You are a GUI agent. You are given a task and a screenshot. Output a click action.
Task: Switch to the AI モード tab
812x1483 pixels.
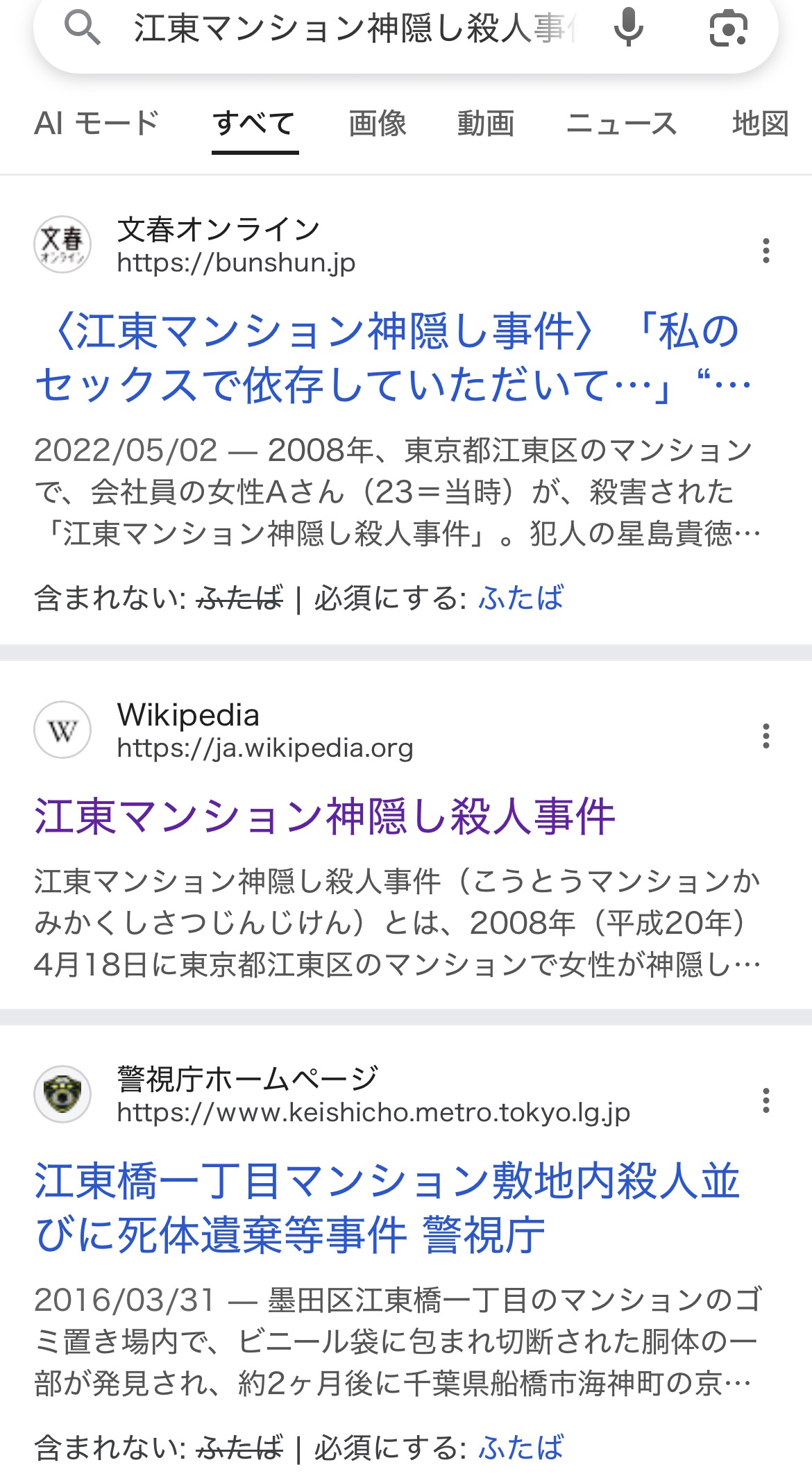(97, 124)
